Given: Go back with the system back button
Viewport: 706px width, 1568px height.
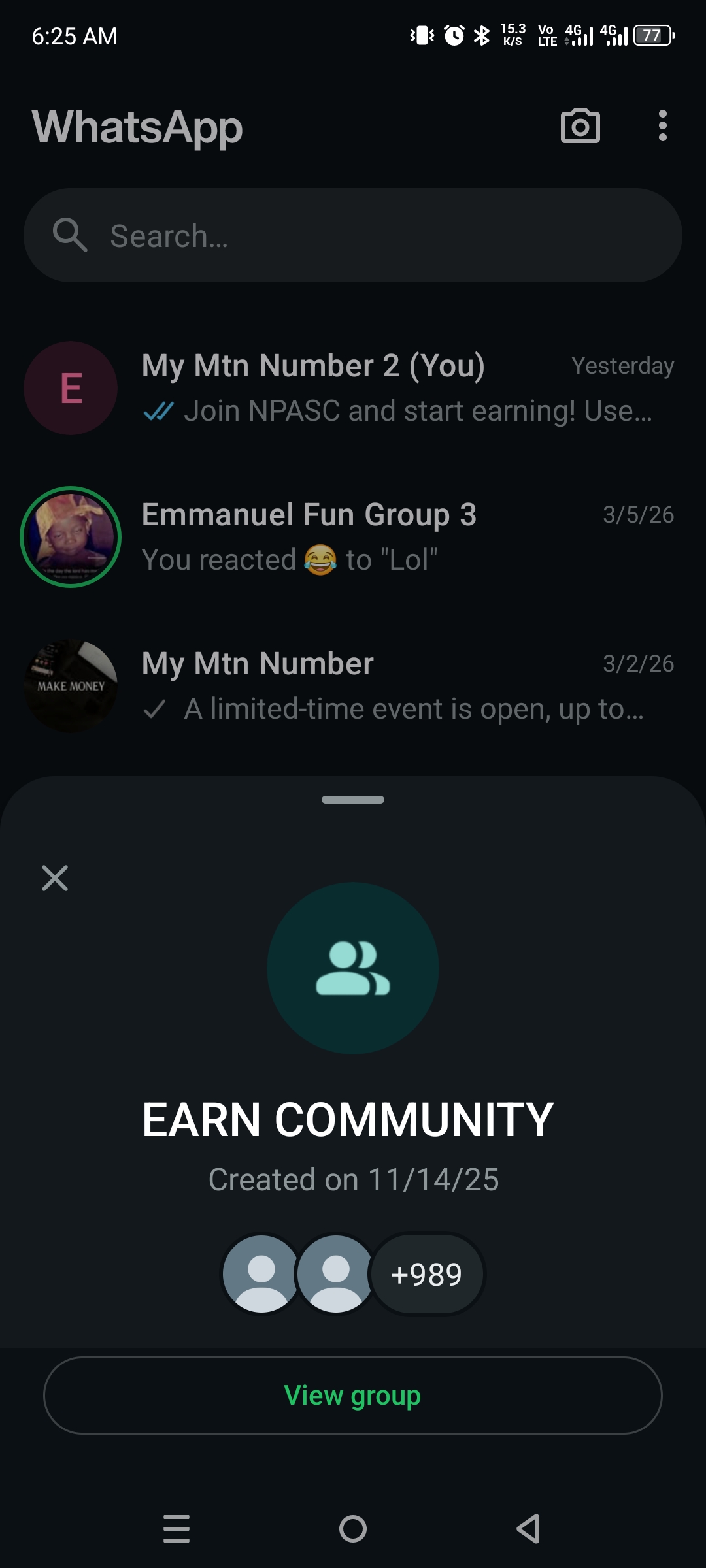Looking at the screenshot, I should [x=528, y=1529].
